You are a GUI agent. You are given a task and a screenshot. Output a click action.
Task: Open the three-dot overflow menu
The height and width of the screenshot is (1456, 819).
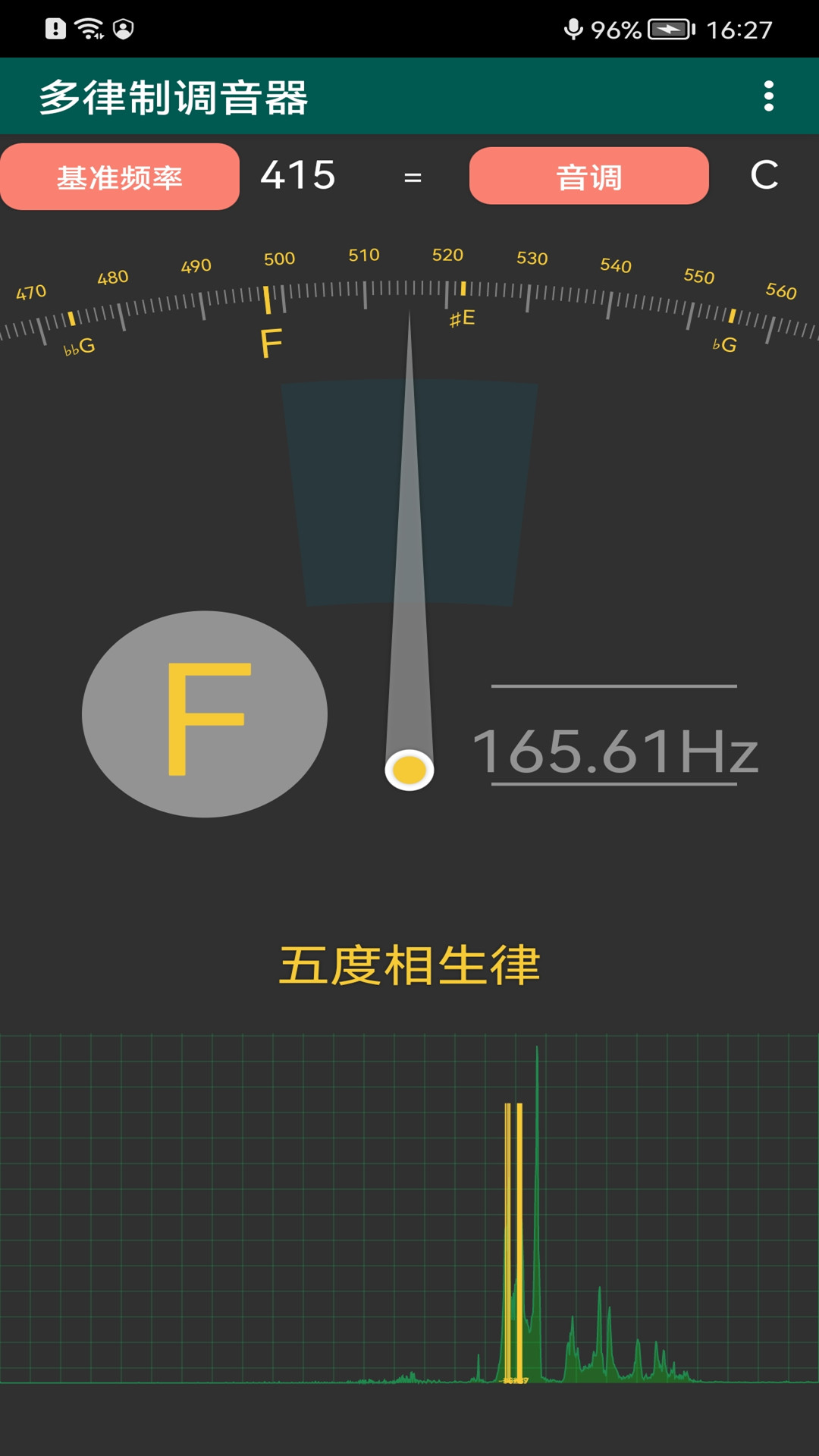[x=768, y=96]
